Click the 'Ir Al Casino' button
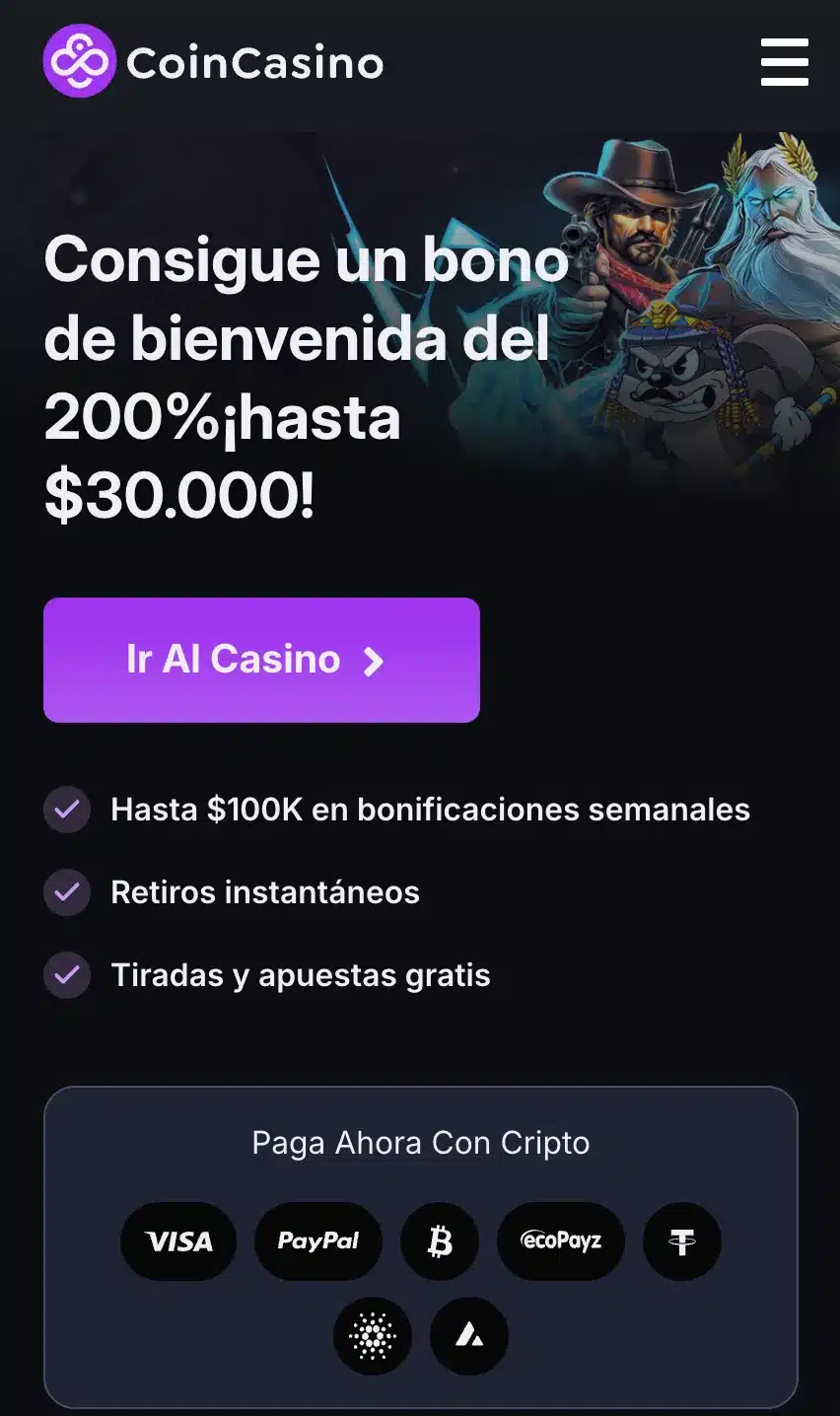The width and height of the screenshot is (840, 1416). coord(260,659)
